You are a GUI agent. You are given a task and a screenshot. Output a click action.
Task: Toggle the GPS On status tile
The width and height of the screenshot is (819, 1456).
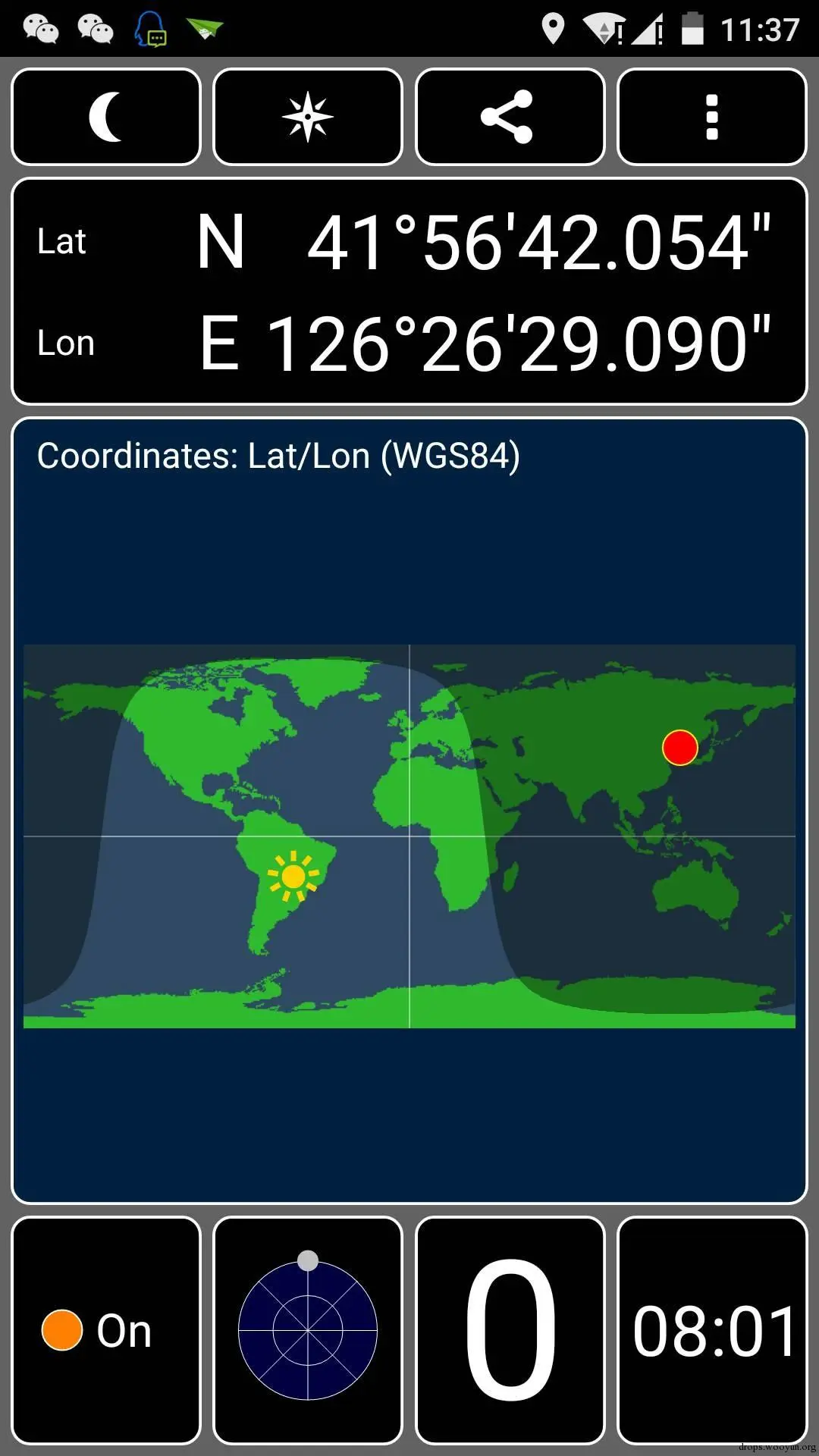(x=106, y=1330)
